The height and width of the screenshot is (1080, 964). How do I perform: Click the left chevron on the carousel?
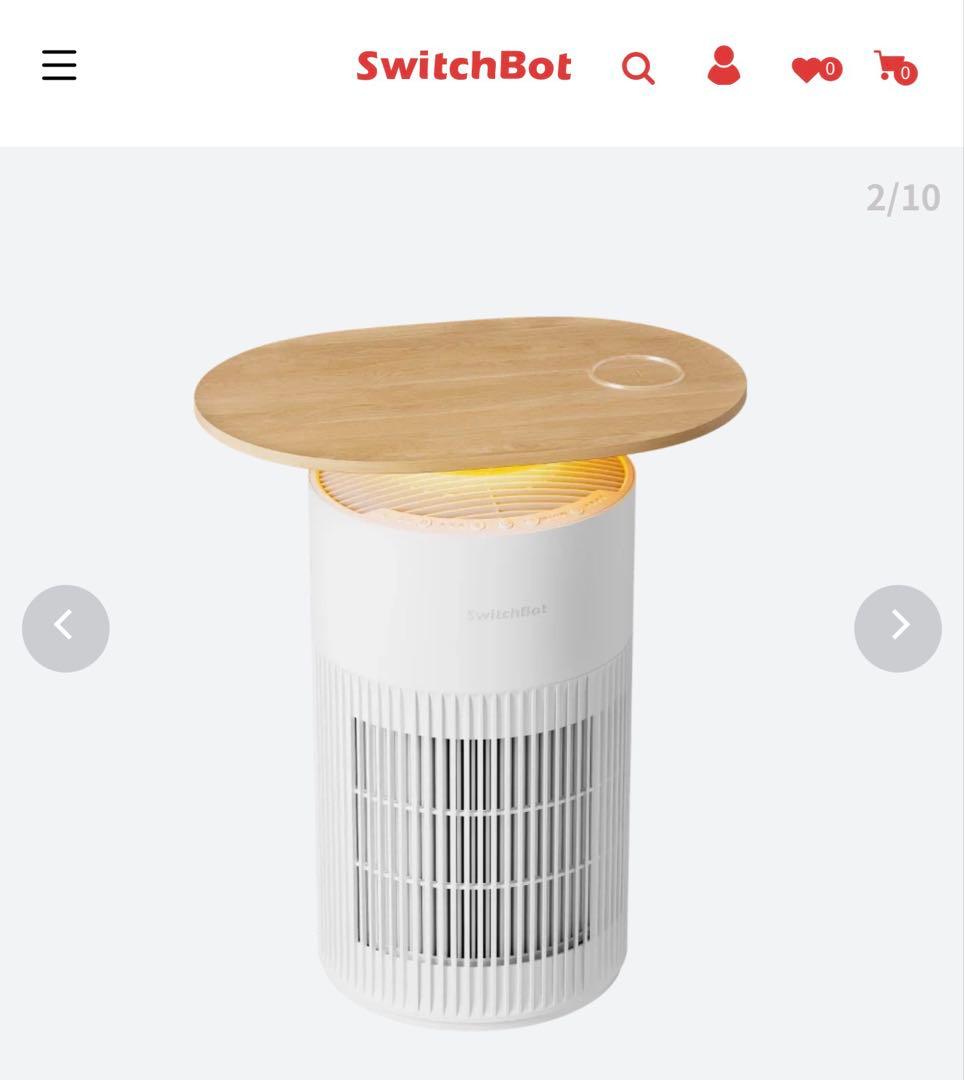(x=66, y=628)
